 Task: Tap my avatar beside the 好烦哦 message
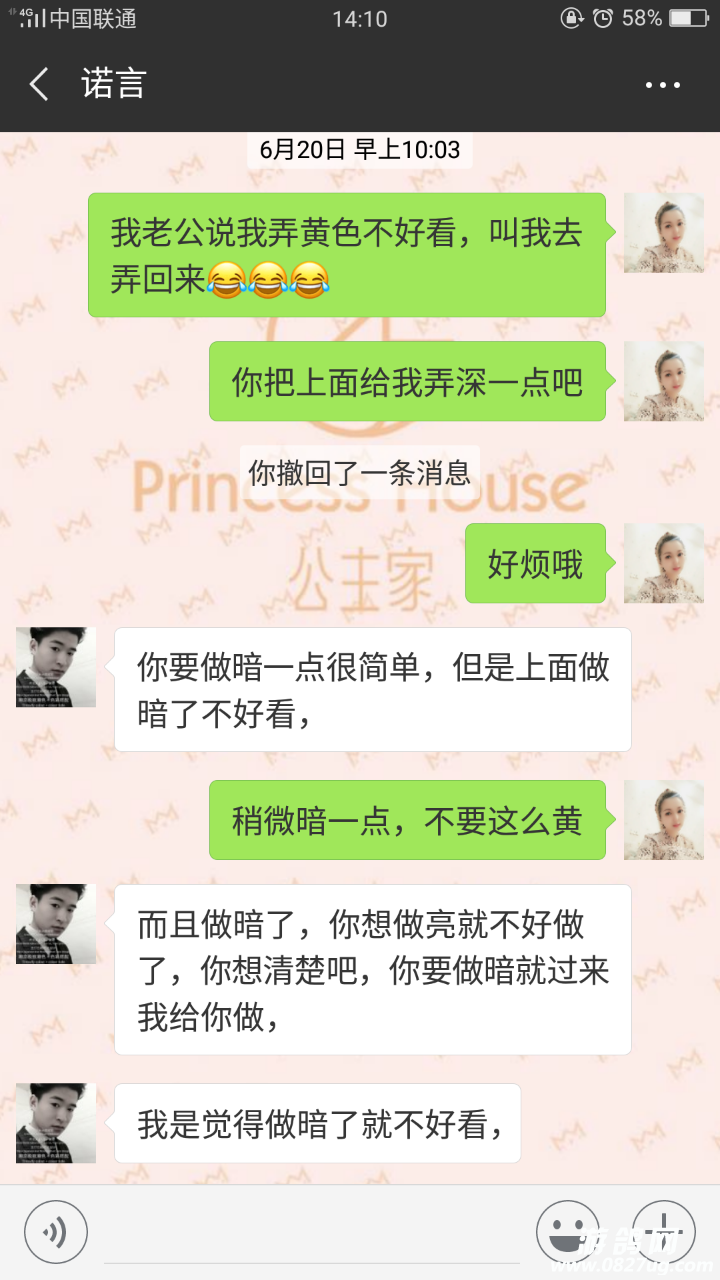663,563
